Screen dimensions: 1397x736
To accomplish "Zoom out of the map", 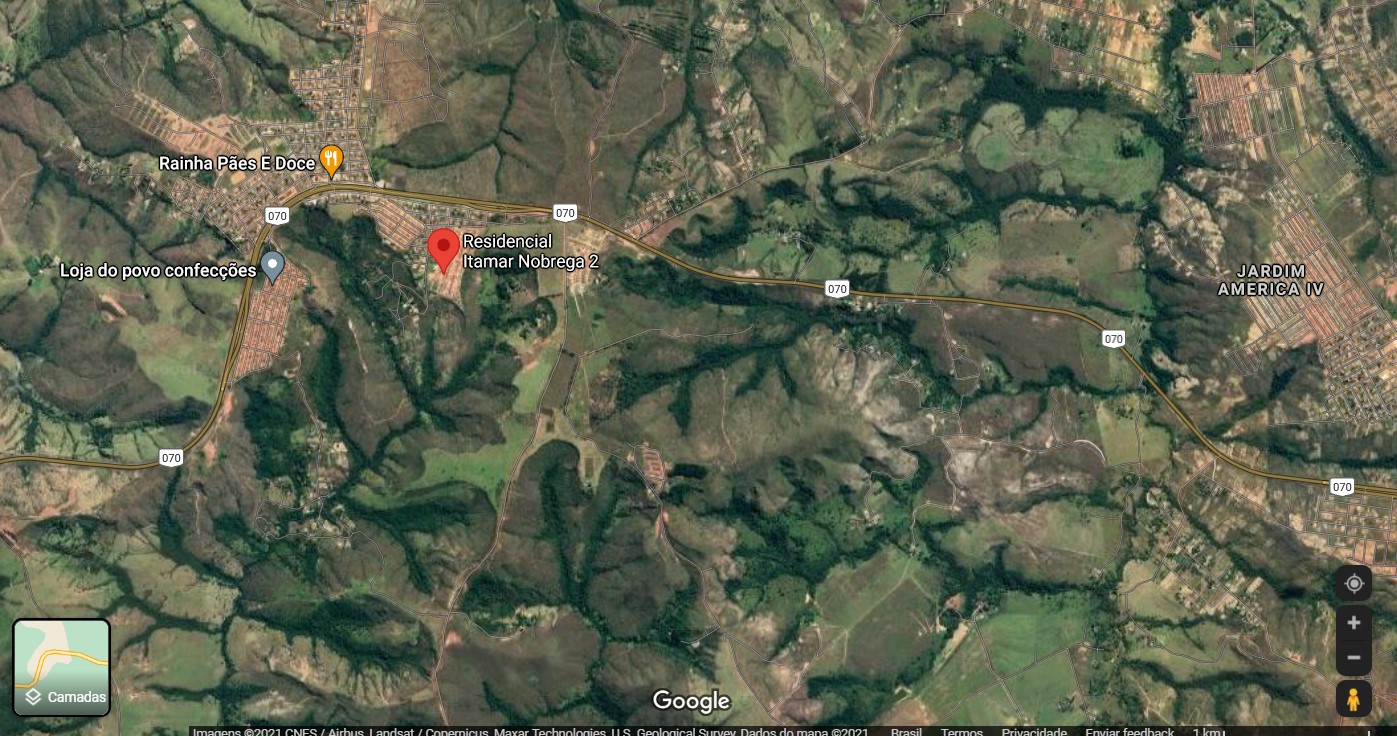I will [1354, 658].
